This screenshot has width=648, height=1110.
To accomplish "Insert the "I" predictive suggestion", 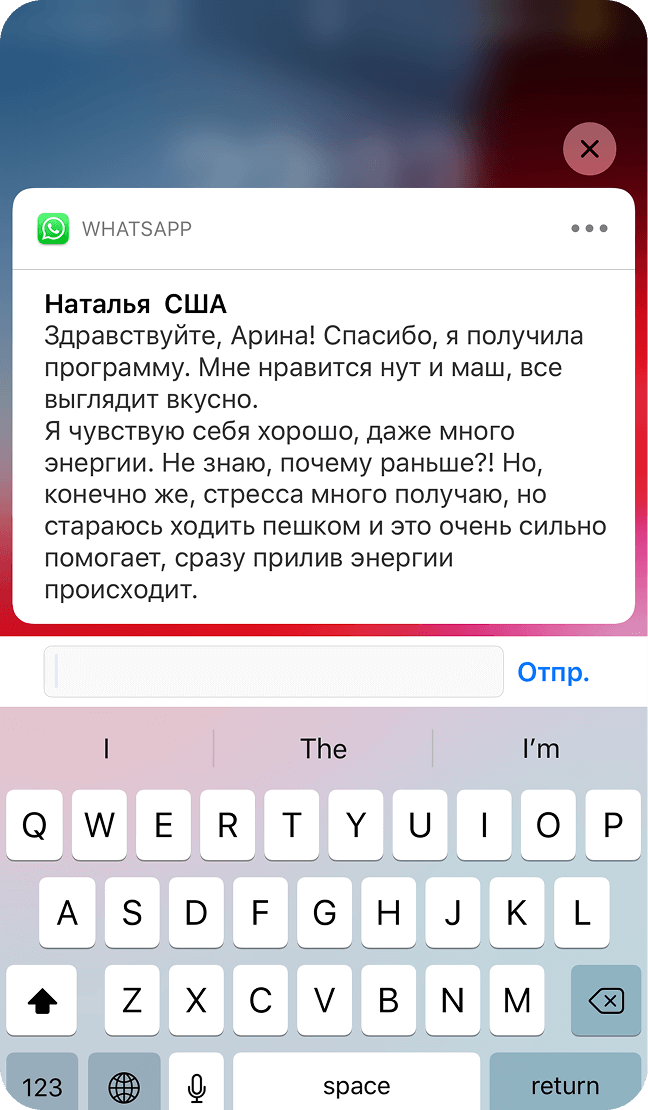I will (106, 749).
